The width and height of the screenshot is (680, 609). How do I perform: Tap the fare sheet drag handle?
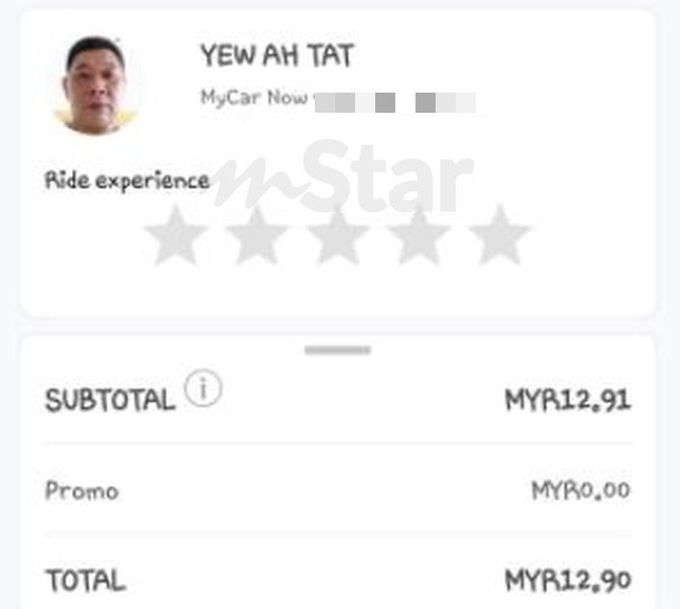338,350
